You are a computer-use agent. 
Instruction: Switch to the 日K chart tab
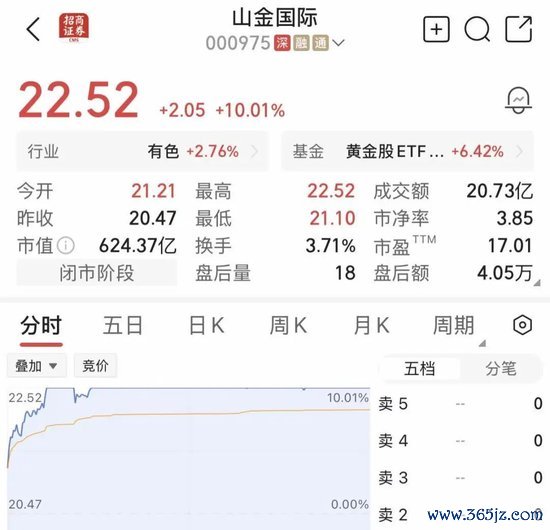click(x=207, y=326)
